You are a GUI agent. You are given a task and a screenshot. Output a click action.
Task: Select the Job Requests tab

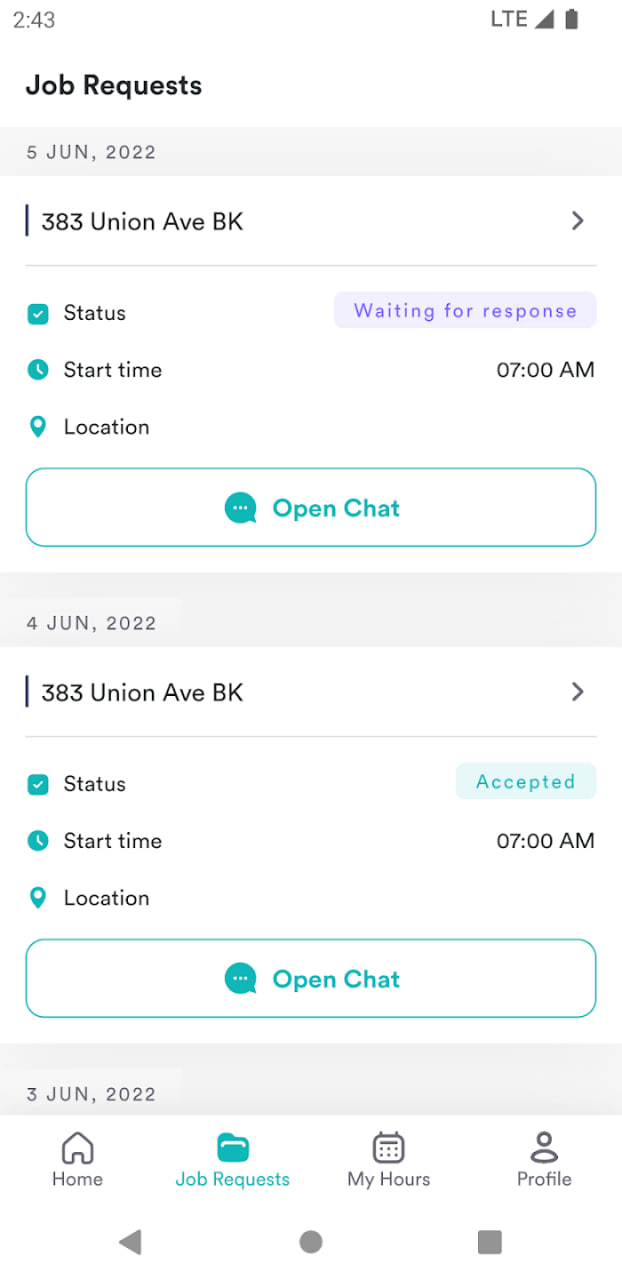pyautogui.click(x=232, y=1160)
